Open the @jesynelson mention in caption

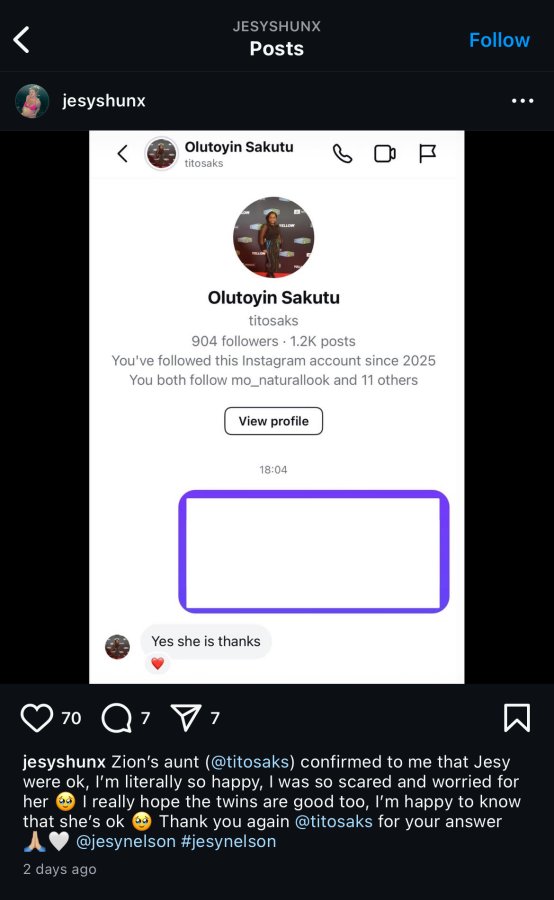tap(126, 841)
